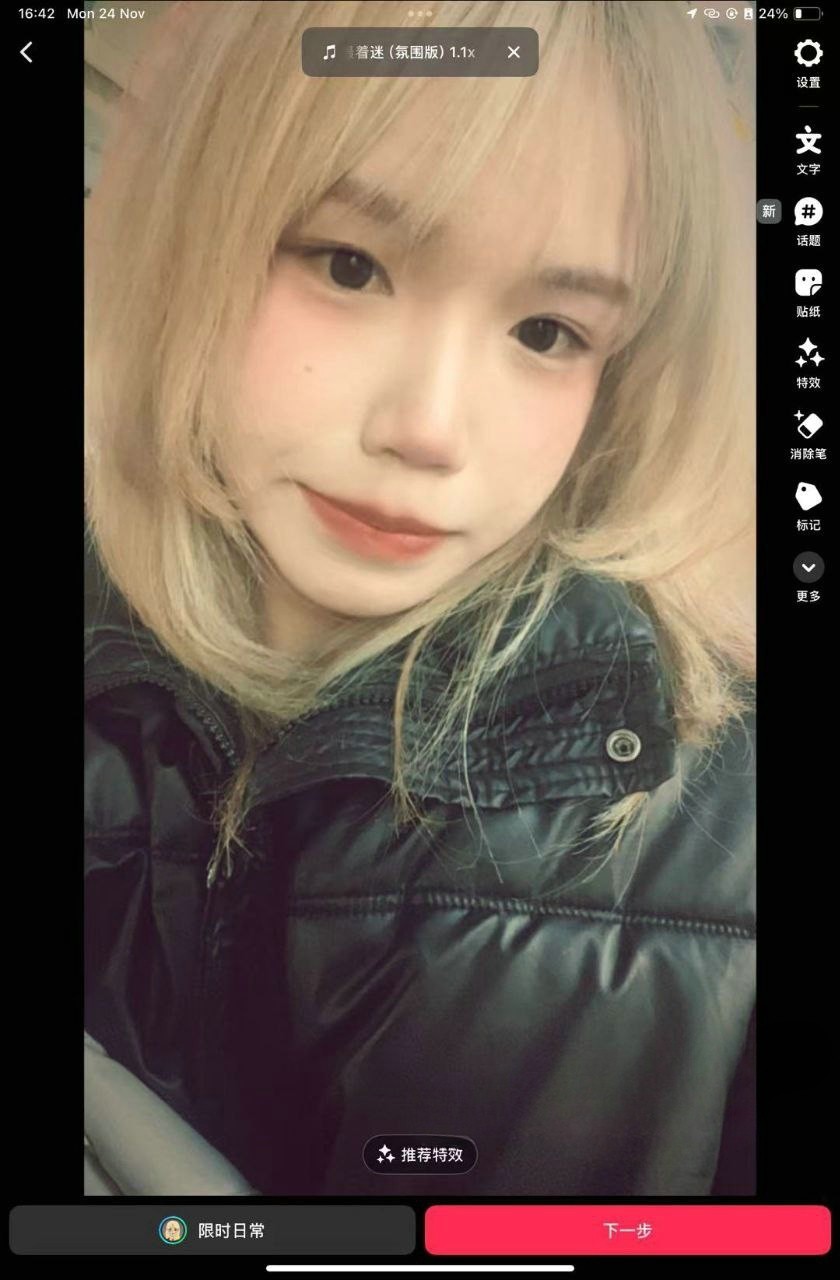Remove the selected music track
The image size is (840, 1280).
coord(513,52)
